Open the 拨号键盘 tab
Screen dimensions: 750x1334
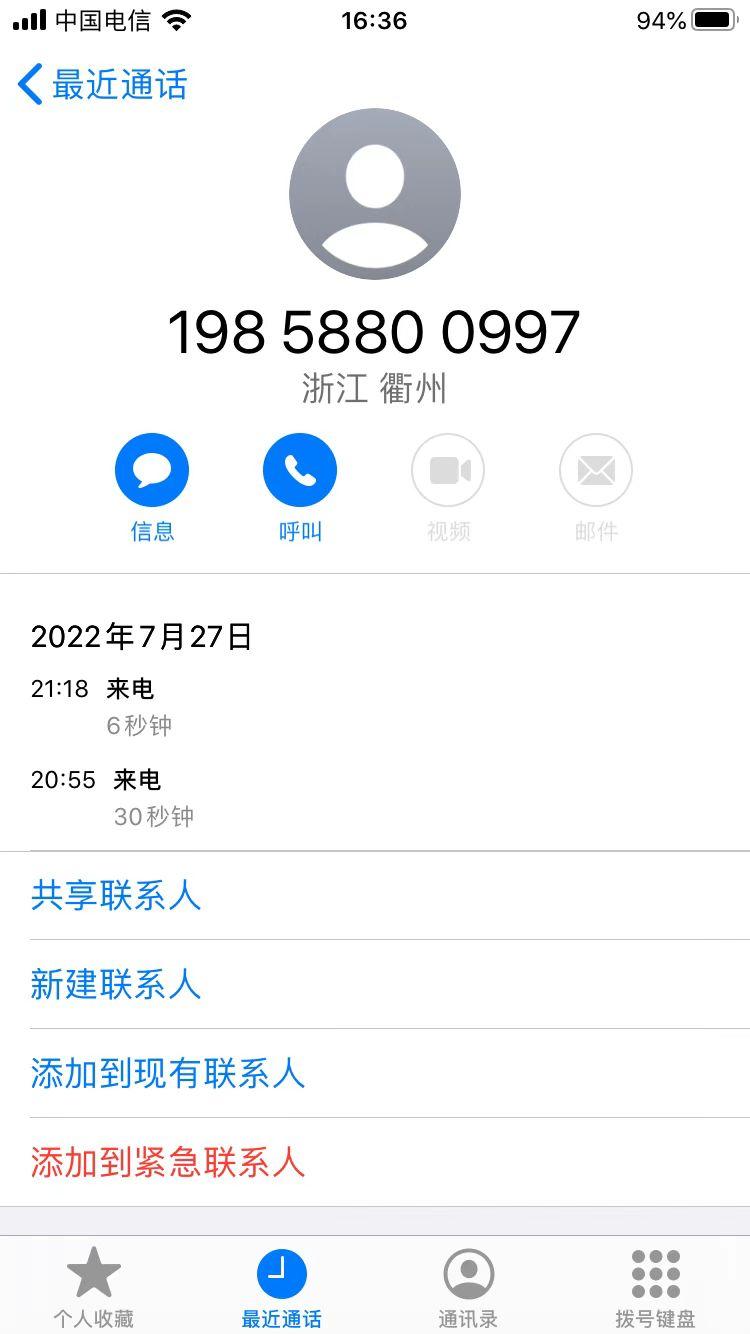coord(655,1286)
